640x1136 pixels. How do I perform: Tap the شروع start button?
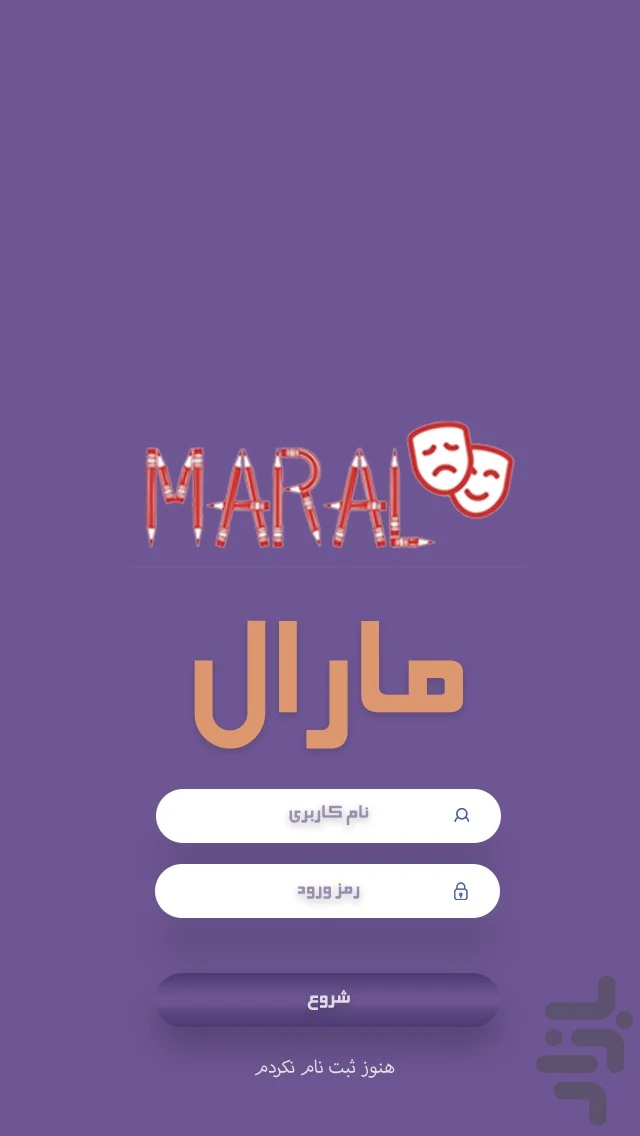[327, 999]
